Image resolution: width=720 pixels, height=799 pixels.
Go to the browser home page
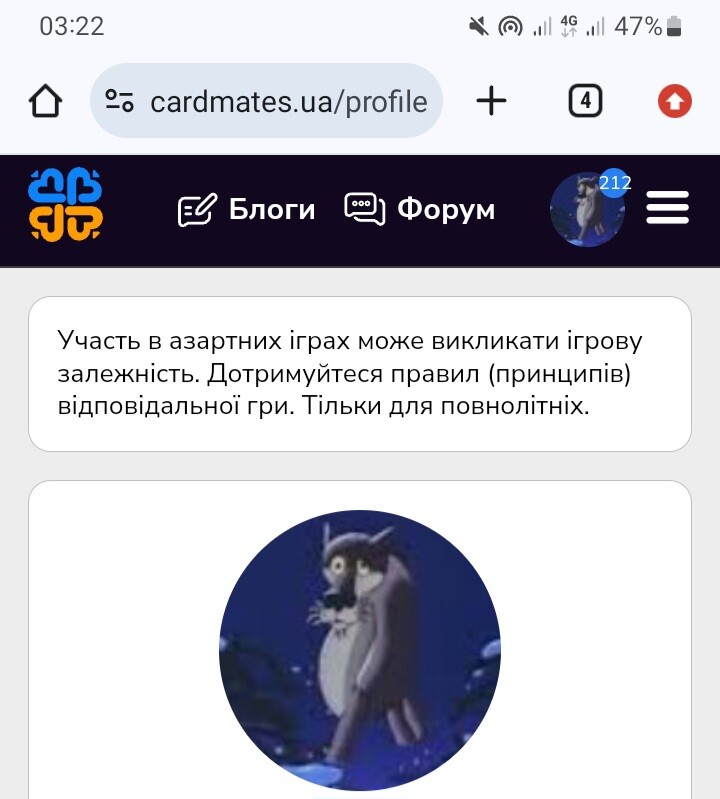[x=46, y=101]
